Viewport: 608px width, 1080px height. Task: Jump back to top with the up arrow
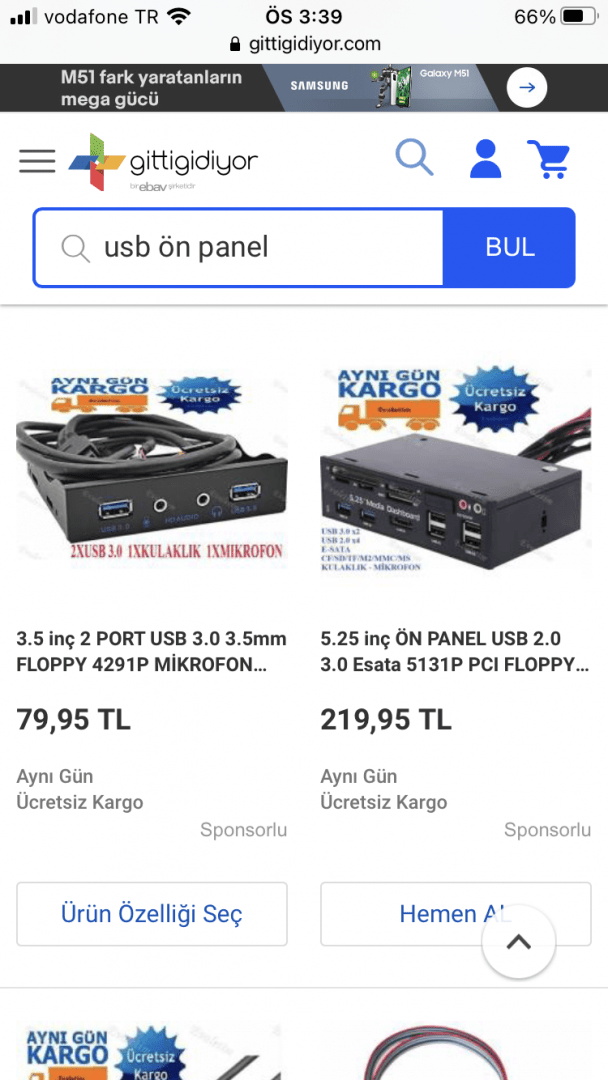[518, 941]
